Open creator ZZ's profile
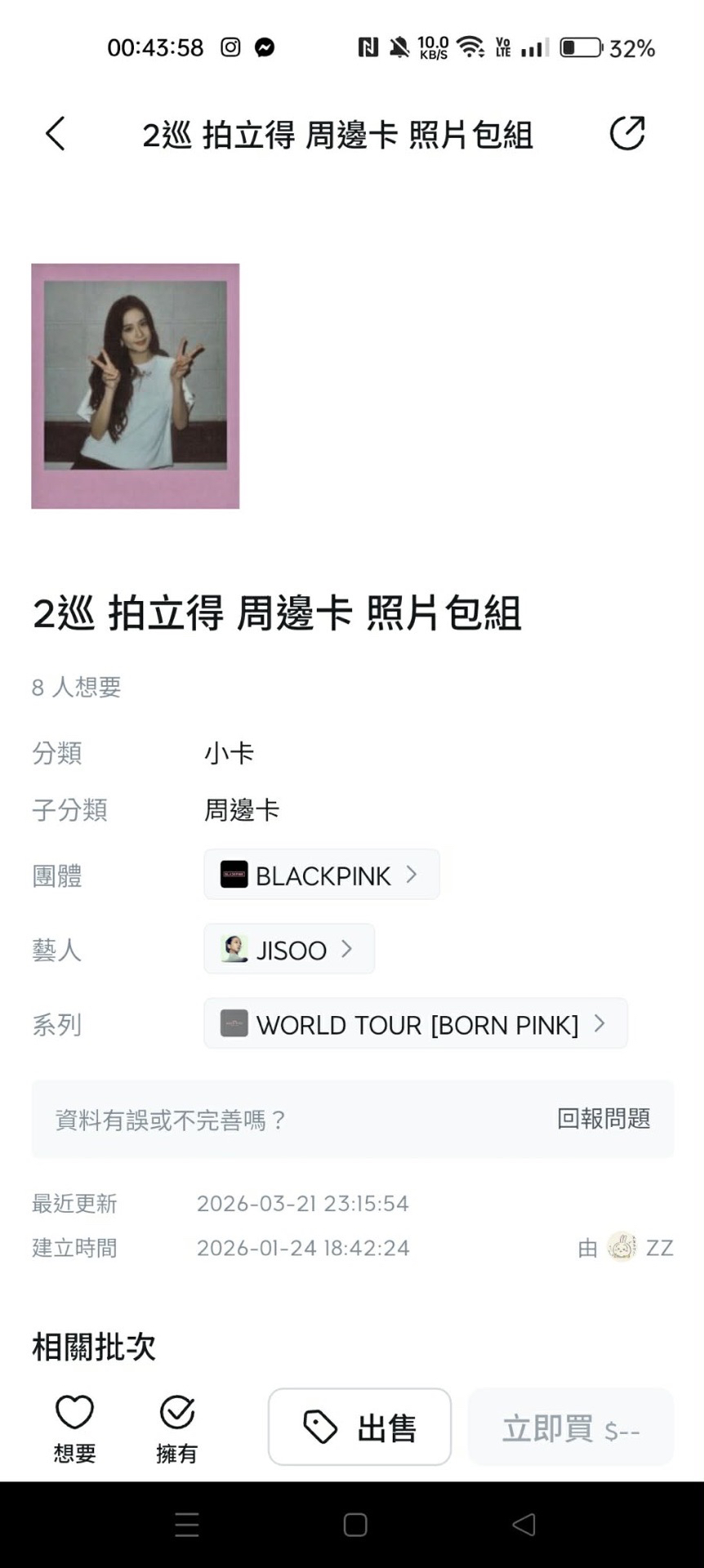Viewport: 704px width, 1568px height. [640, 1248]
